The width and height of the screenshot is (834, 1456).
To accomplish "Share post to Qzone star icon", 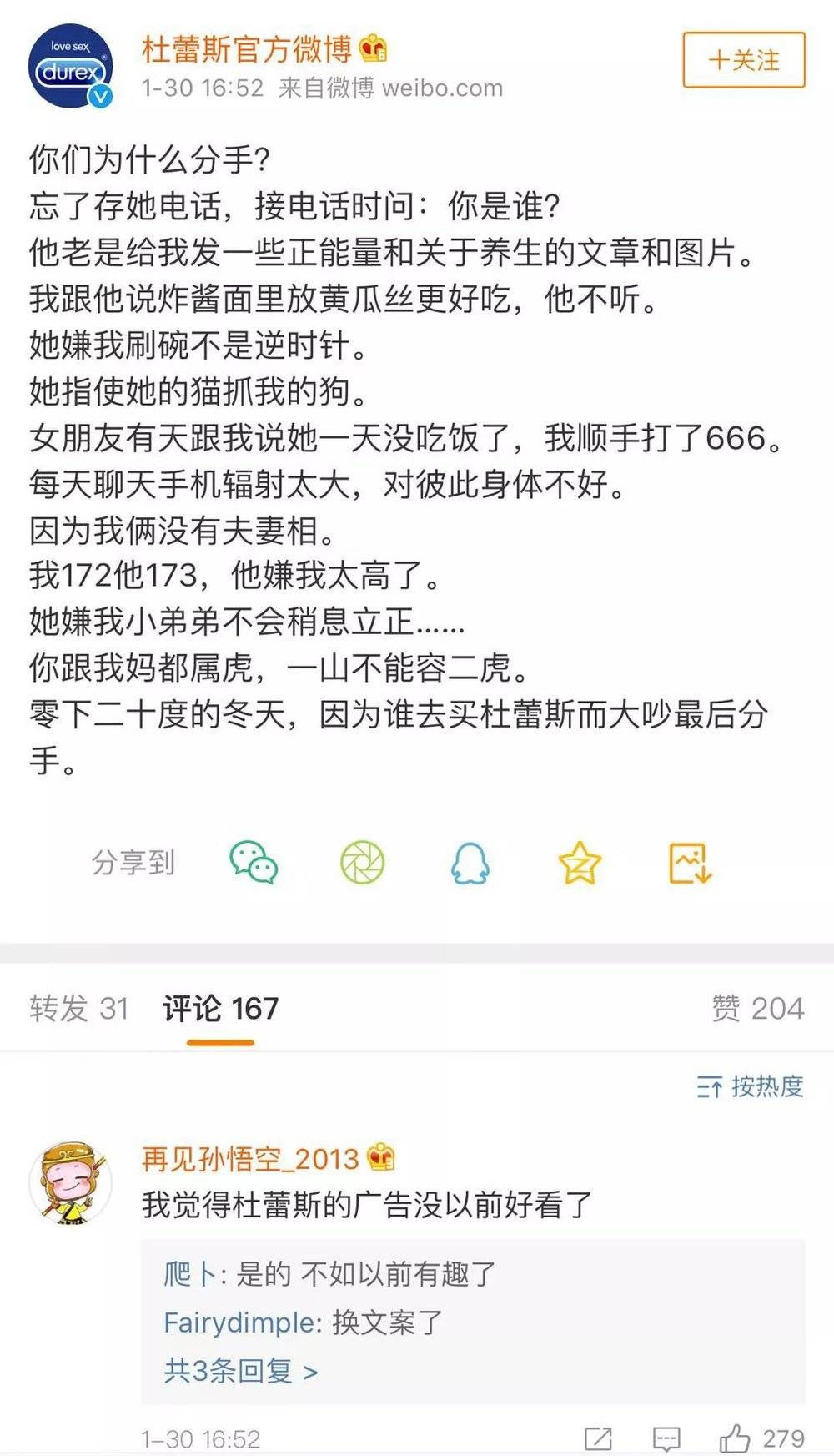I will 580,863.
